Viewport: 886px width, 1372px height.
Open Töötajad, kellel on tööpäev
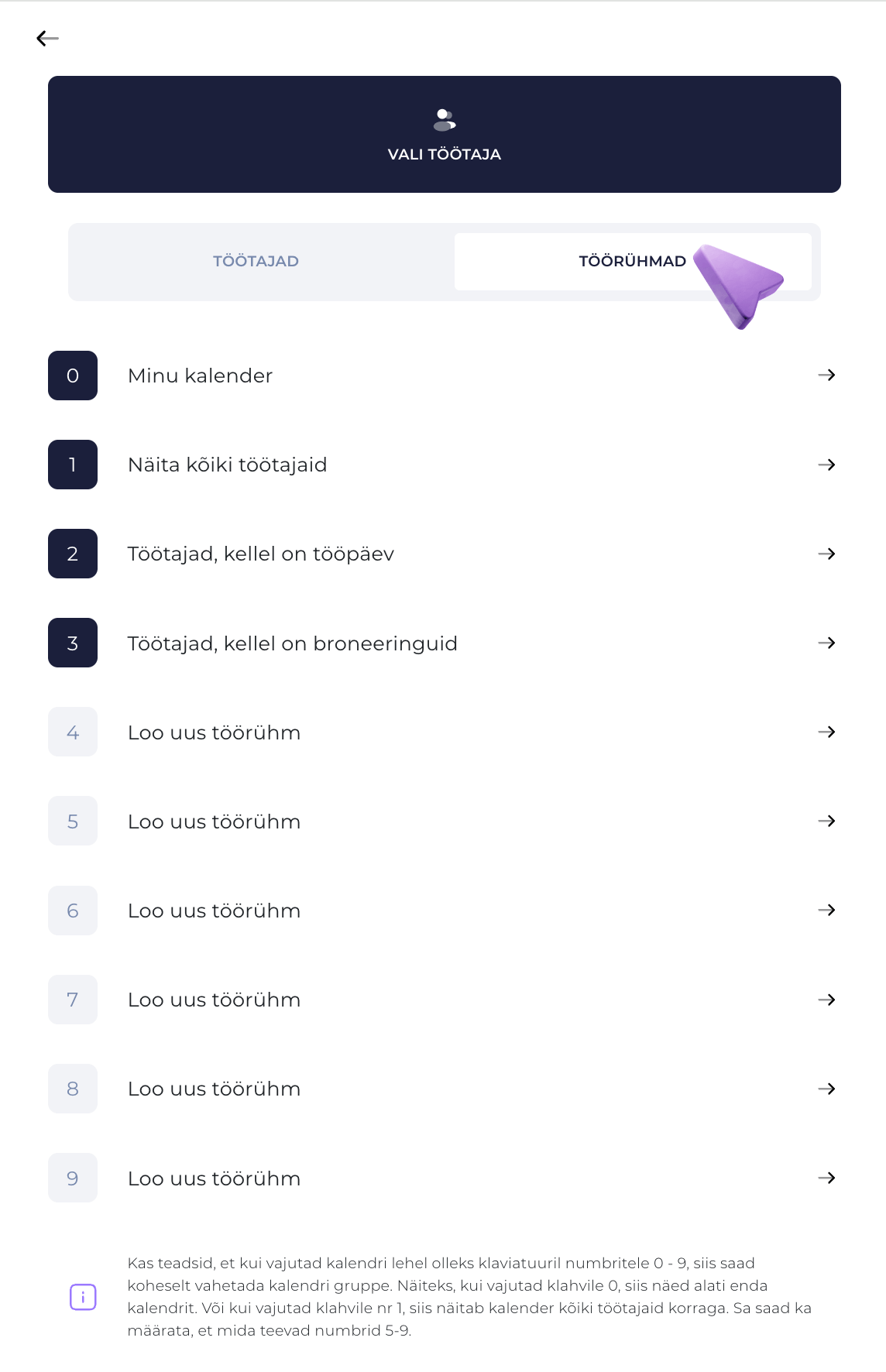click(444, 554)
